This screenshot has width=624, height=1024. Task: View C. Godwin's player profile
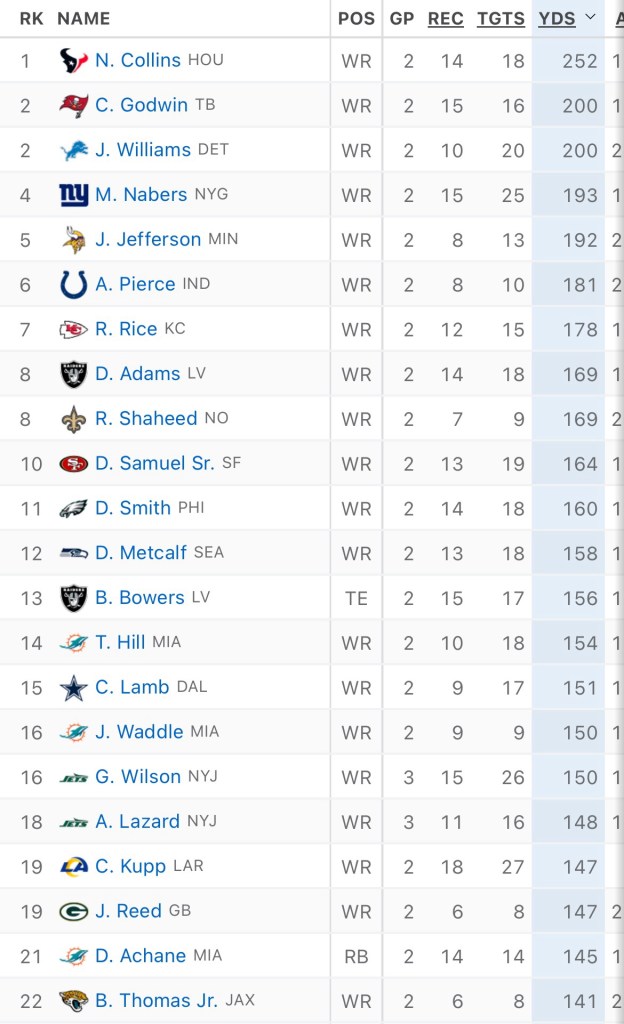[142, 105]
